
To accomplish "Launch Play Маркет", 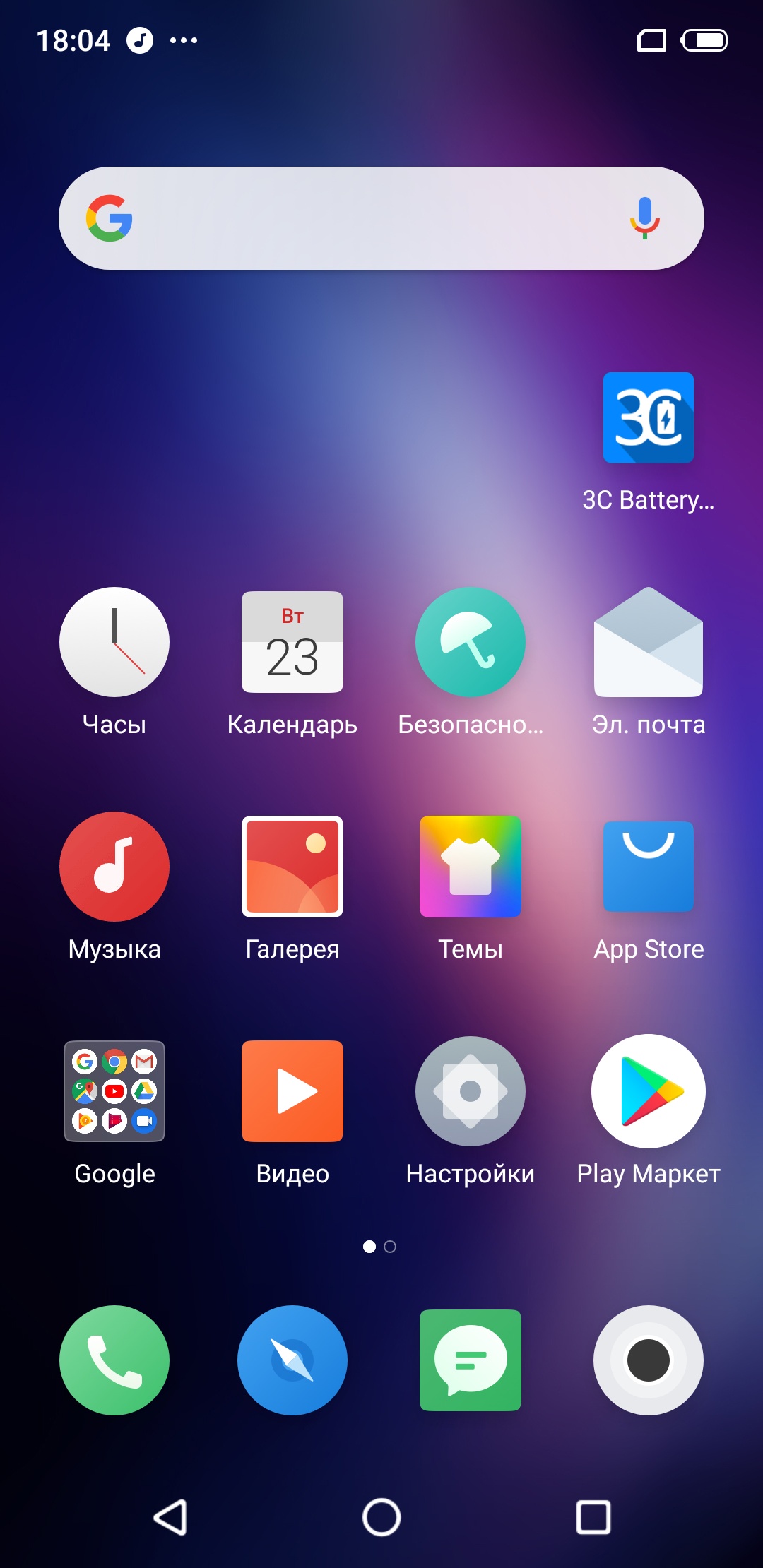I will (x=648, y=1091).
